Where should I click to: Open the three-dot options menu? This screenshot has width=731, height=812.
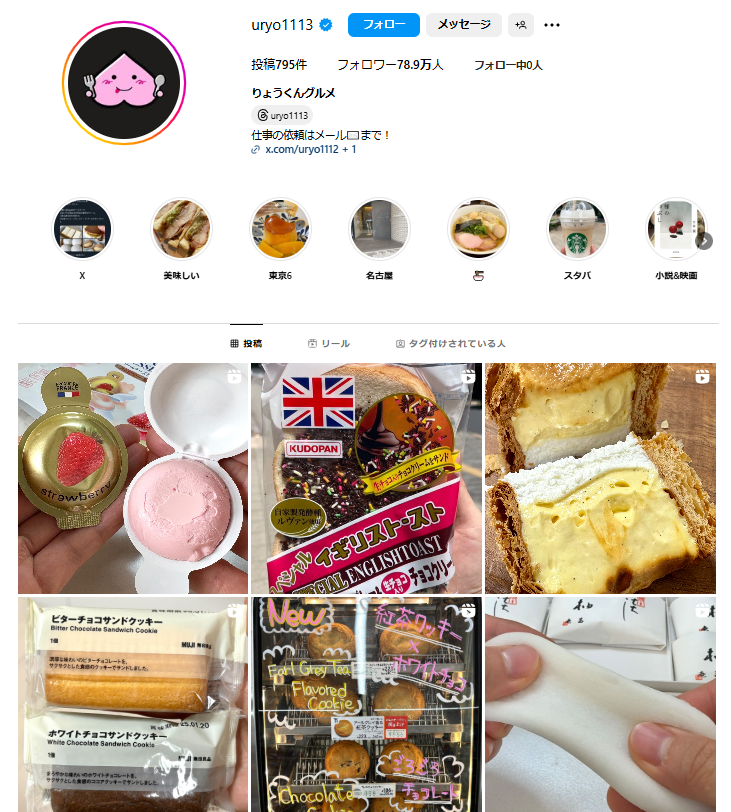click(x=552, y=25)
